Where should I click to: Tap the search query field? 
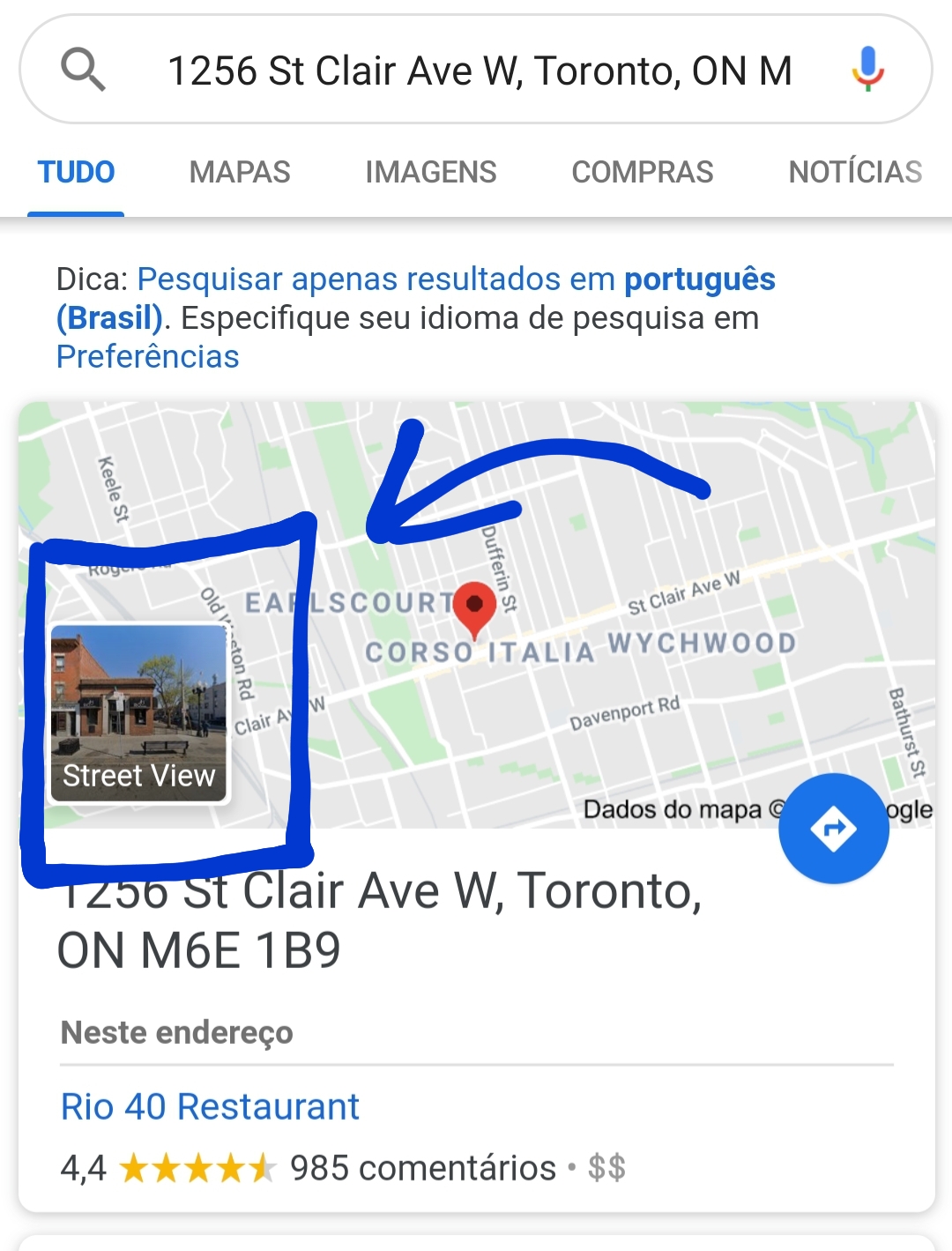click(480, 71)
